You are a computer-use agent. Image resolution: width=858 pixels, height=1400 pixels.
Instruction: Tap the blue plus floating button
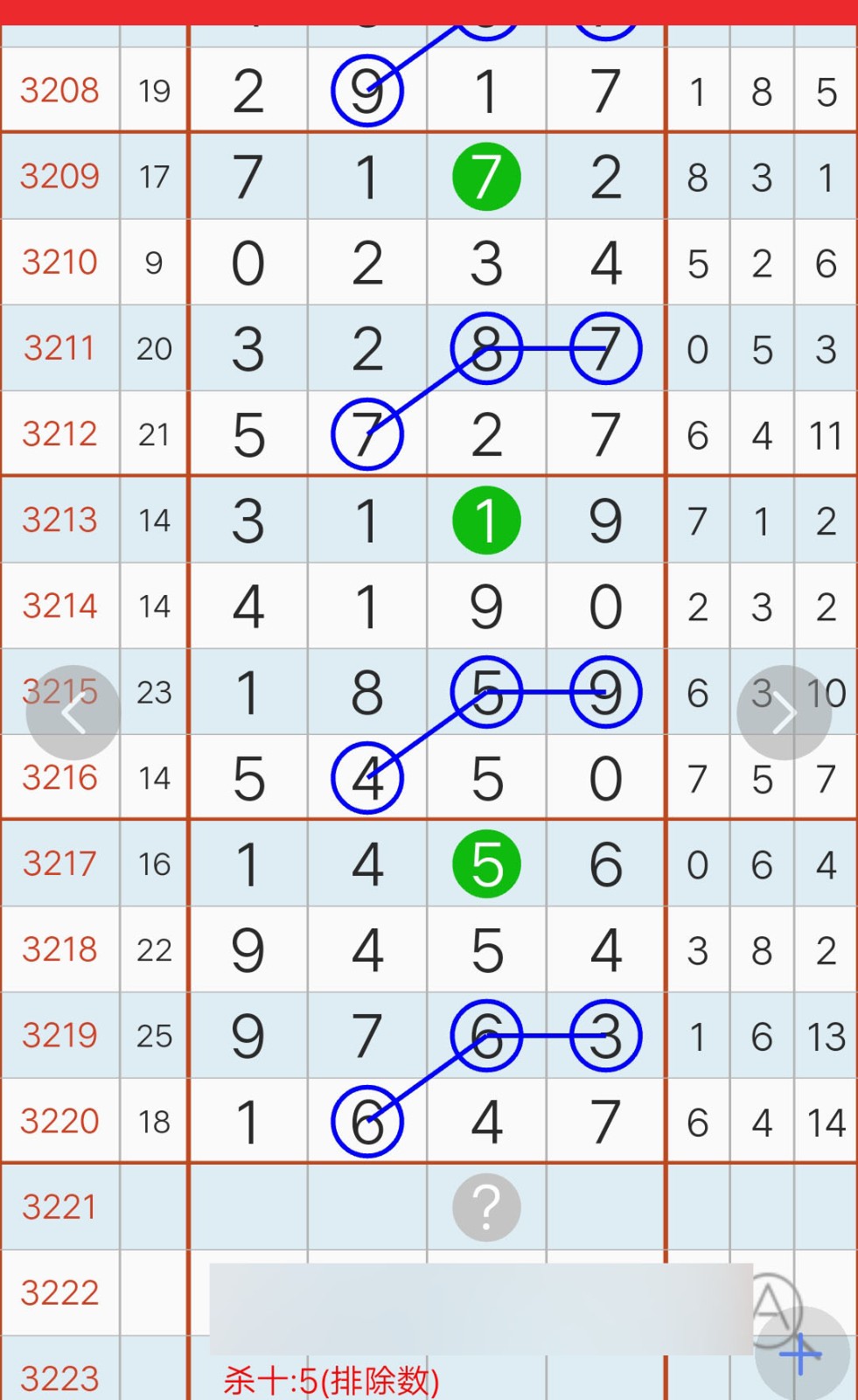click(802, 1354)
